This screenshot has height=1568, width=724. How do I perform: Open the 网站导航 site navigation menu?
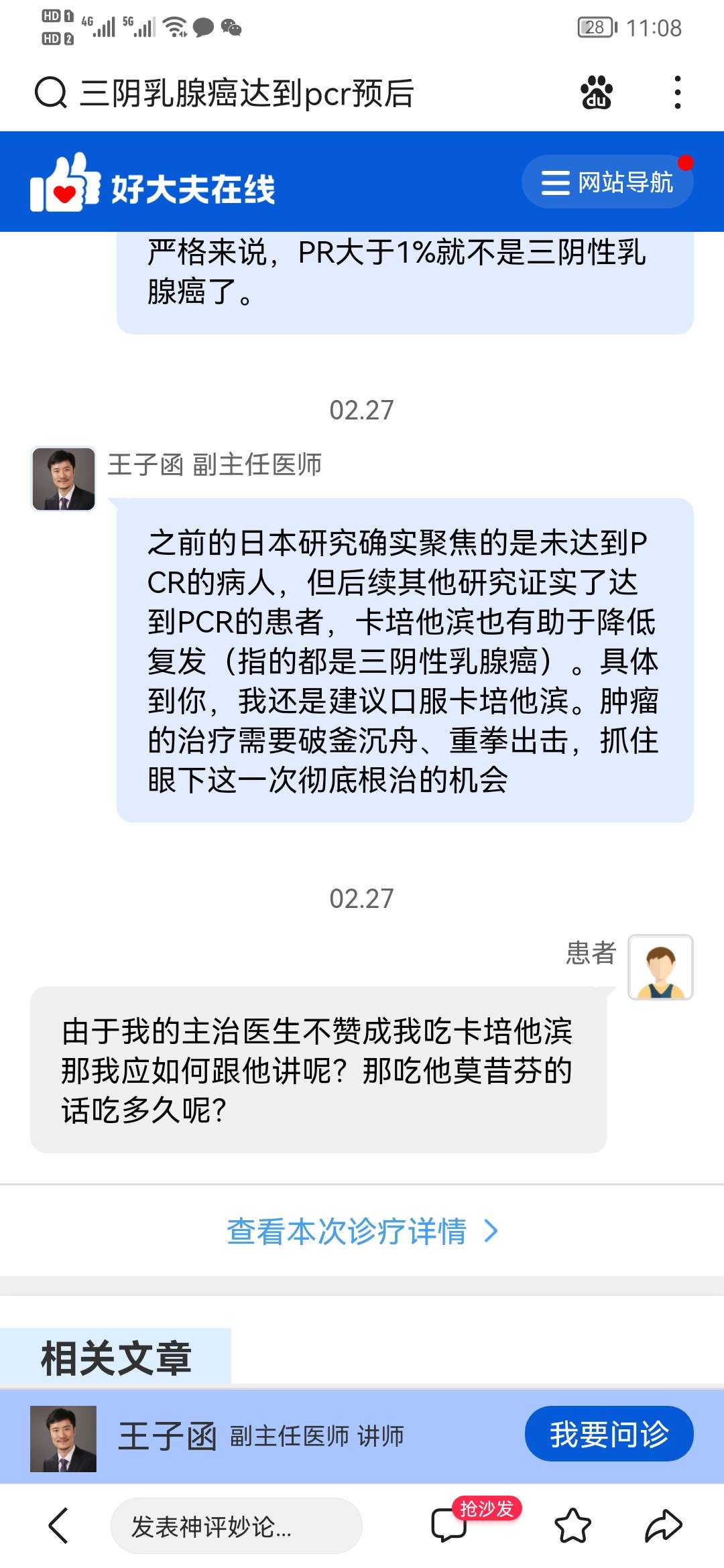point(607,182)
